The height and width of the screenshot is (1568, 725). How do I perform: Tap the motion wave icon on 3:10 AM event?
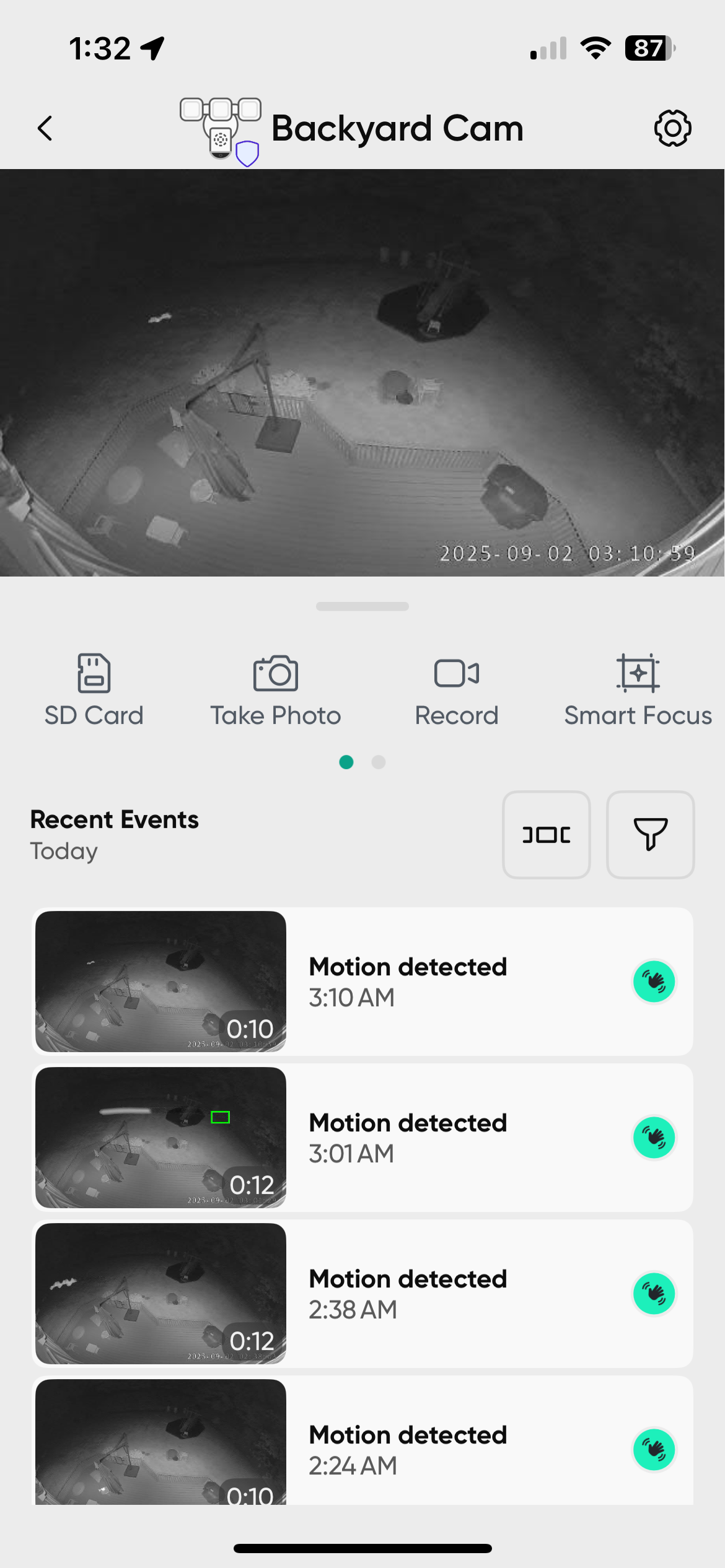point(652,980)
